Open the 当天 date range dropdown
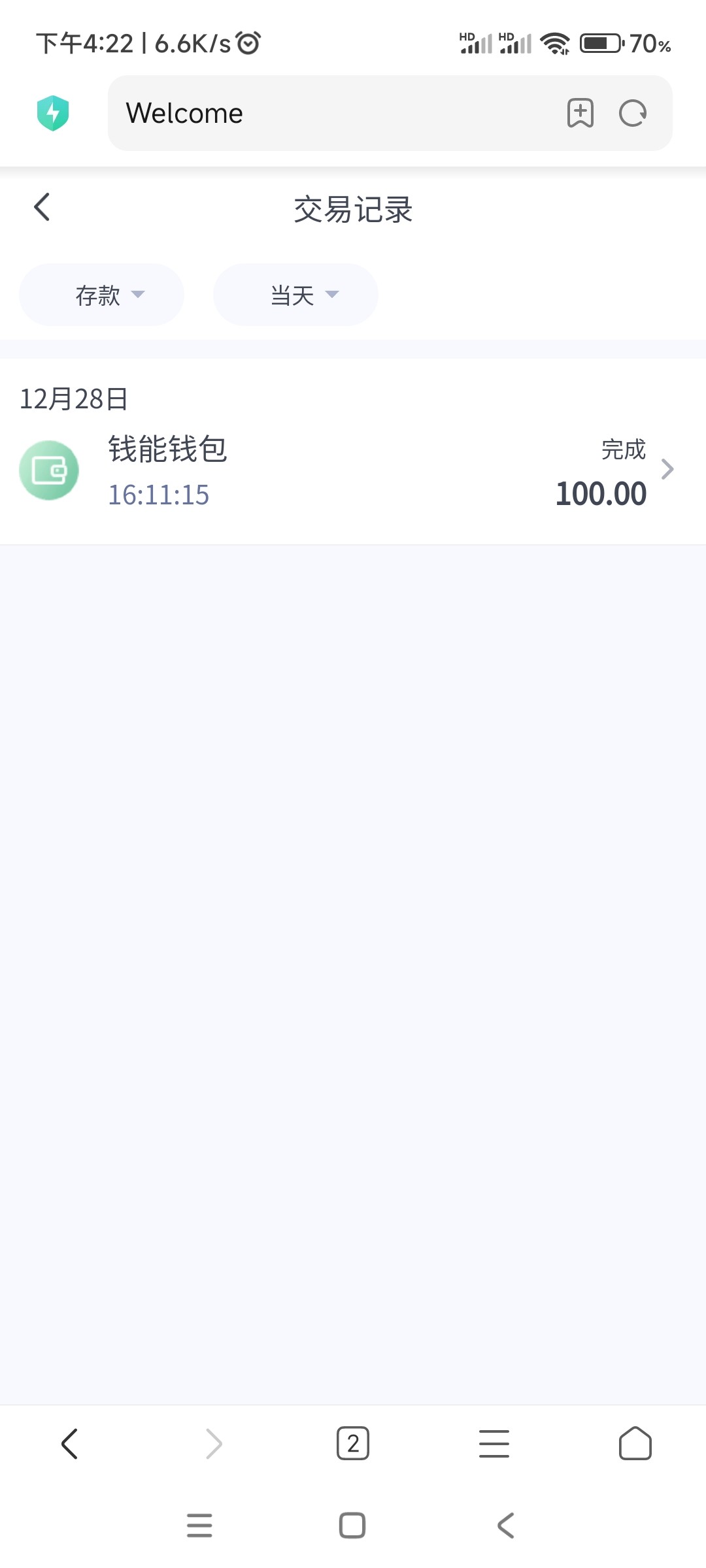 (295, 295)
